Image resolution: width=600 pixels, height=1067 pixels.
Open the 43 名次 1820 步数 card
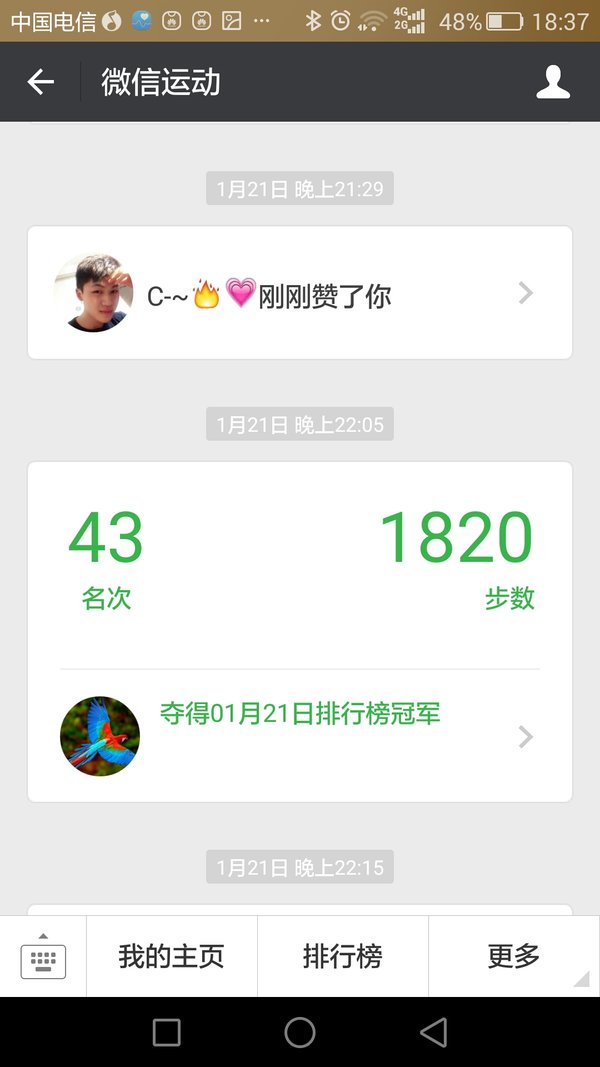point(300,631)
